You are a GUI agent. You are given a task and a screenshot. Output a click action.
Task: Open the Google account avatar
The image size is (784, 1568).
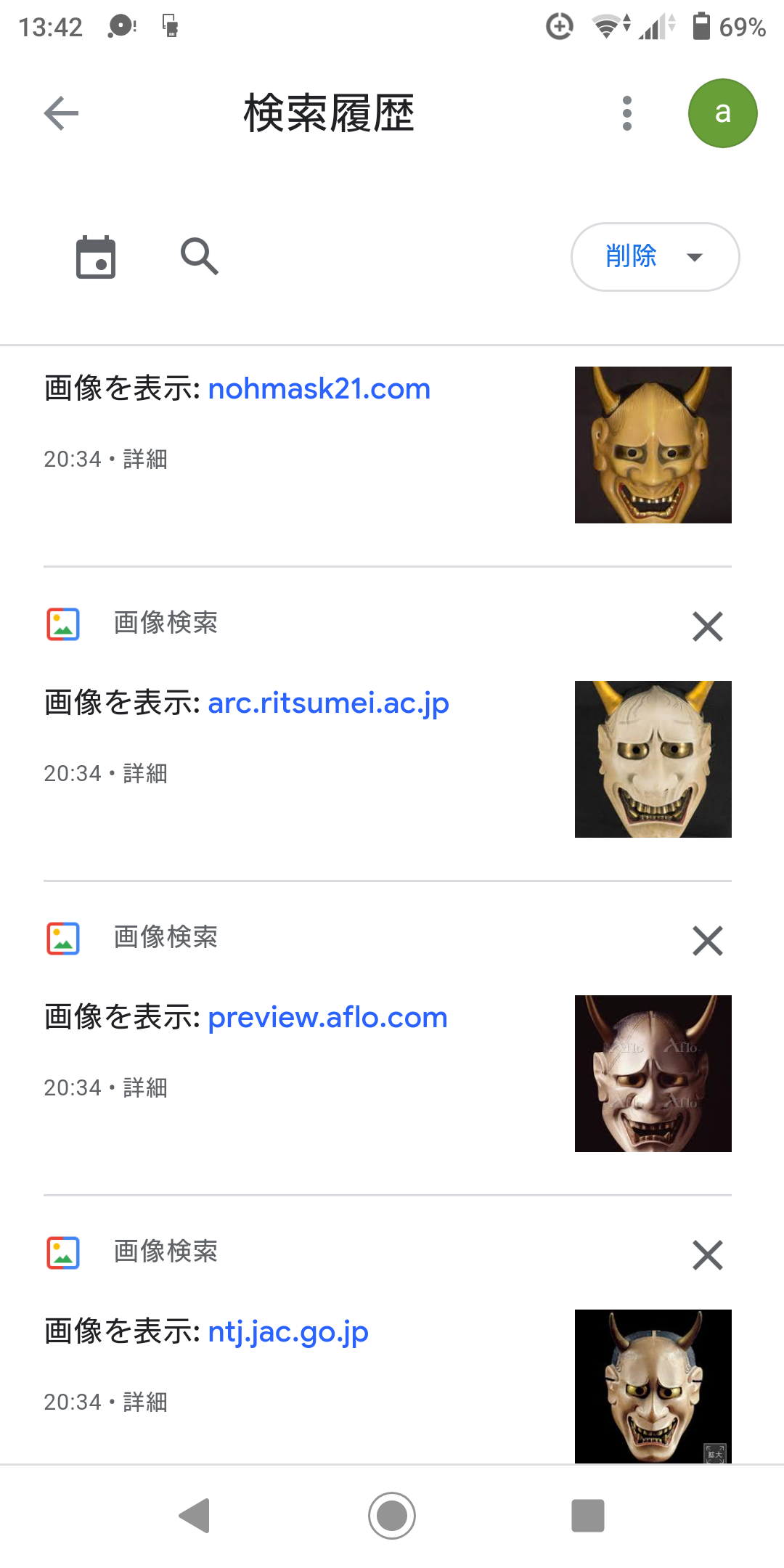tap(722, 113)
